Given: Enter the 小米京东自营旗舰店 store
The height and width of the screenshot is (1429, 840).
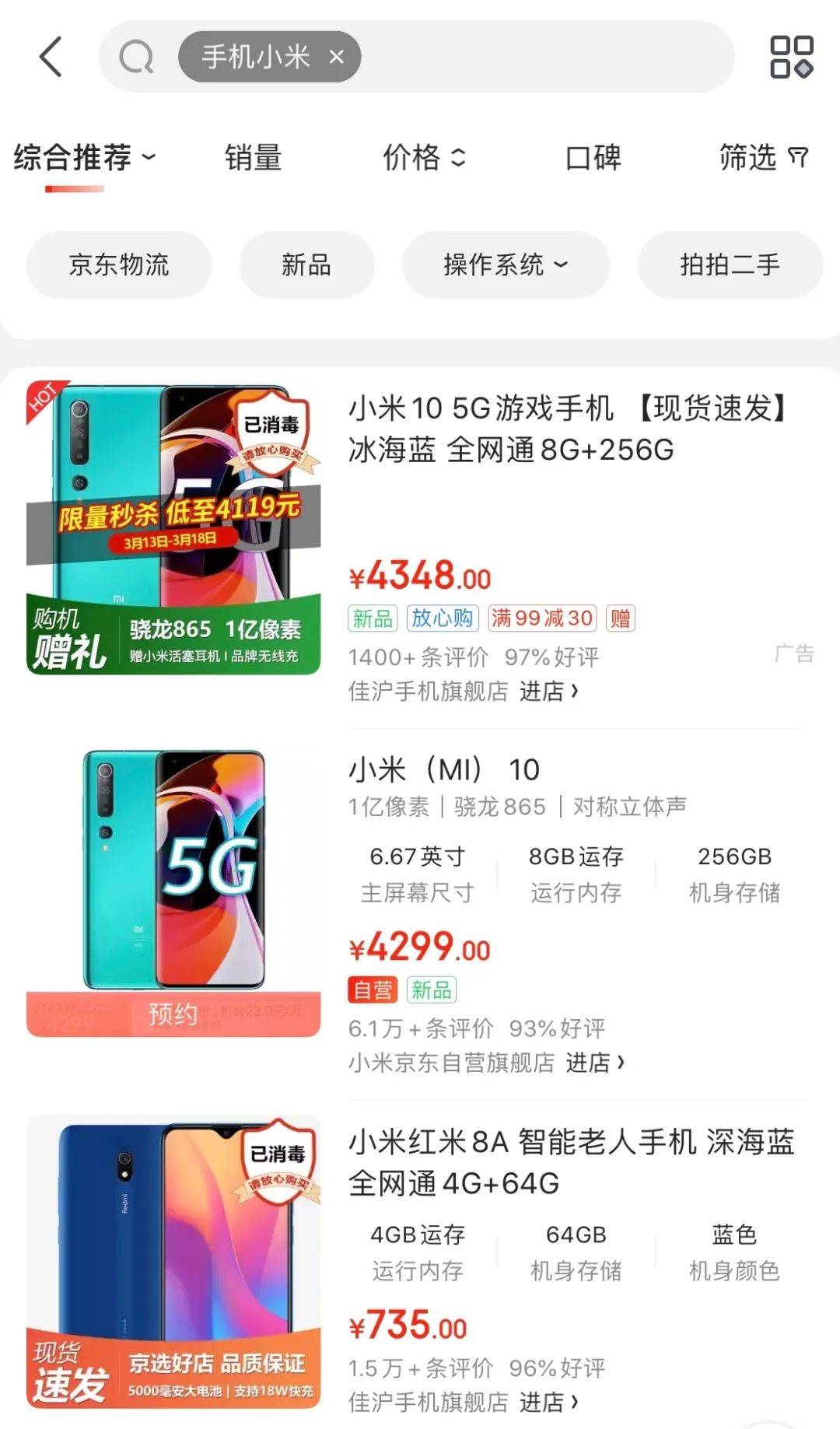Looking at the screenshot, I should (595, 1062).
